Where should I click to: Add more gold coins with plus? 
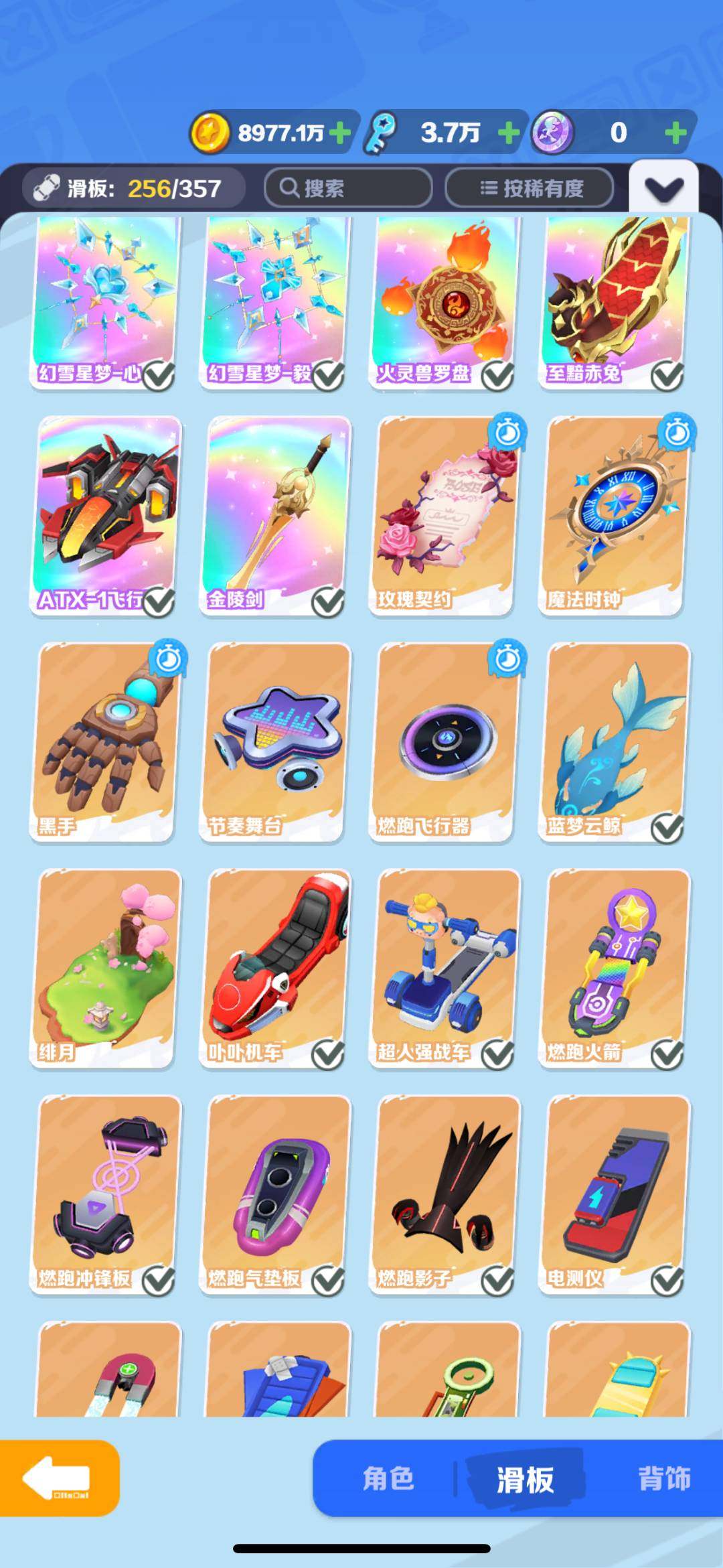(340, 133)
